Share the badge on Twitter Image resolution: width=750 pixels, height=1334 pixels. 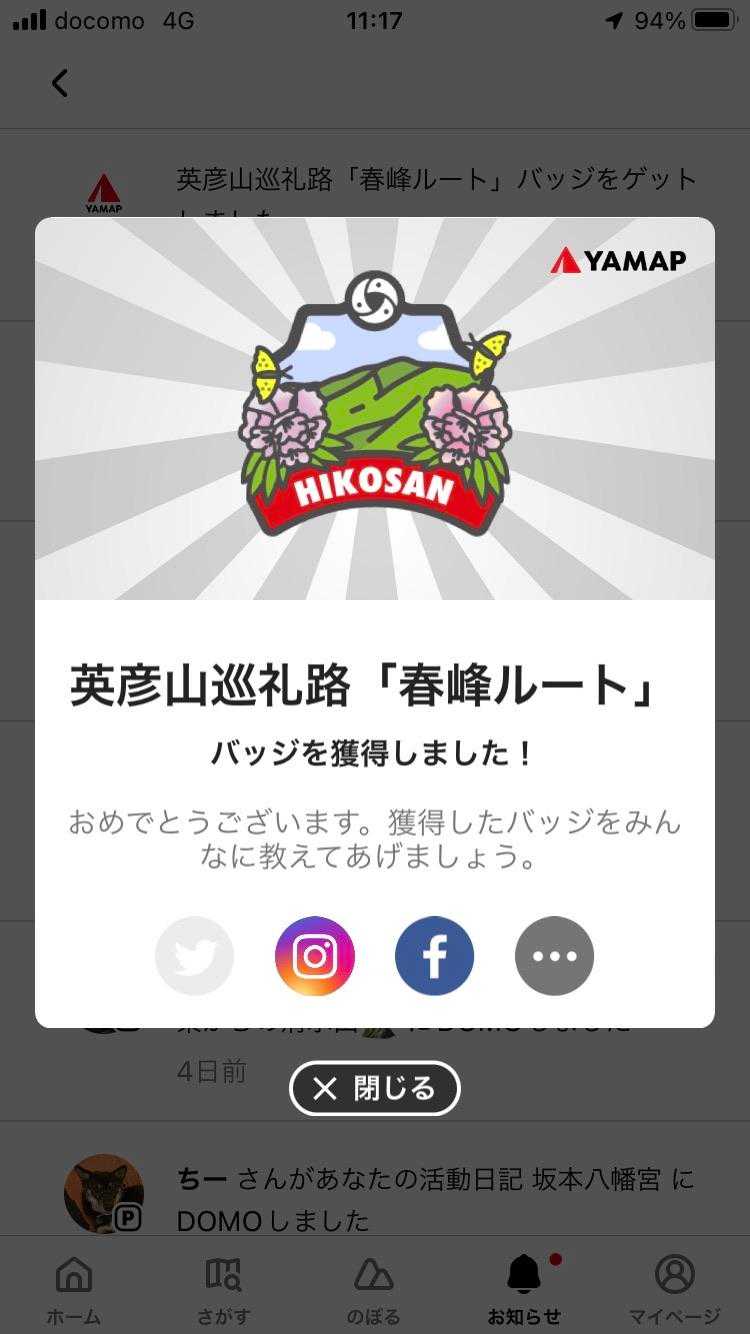pos(194,956)
